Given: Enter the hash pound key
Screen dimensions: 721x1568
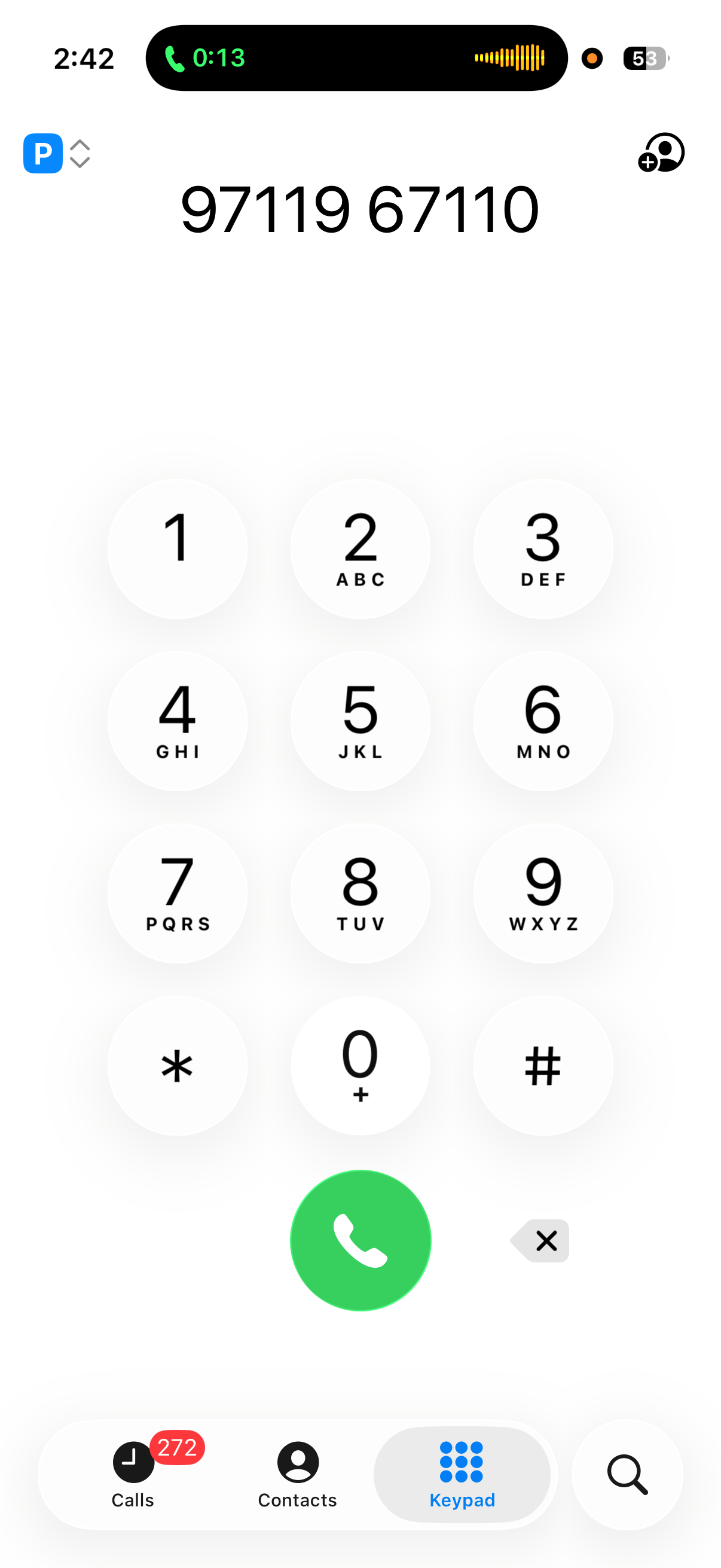Looking at the screenshot, I should [543, 1066].
